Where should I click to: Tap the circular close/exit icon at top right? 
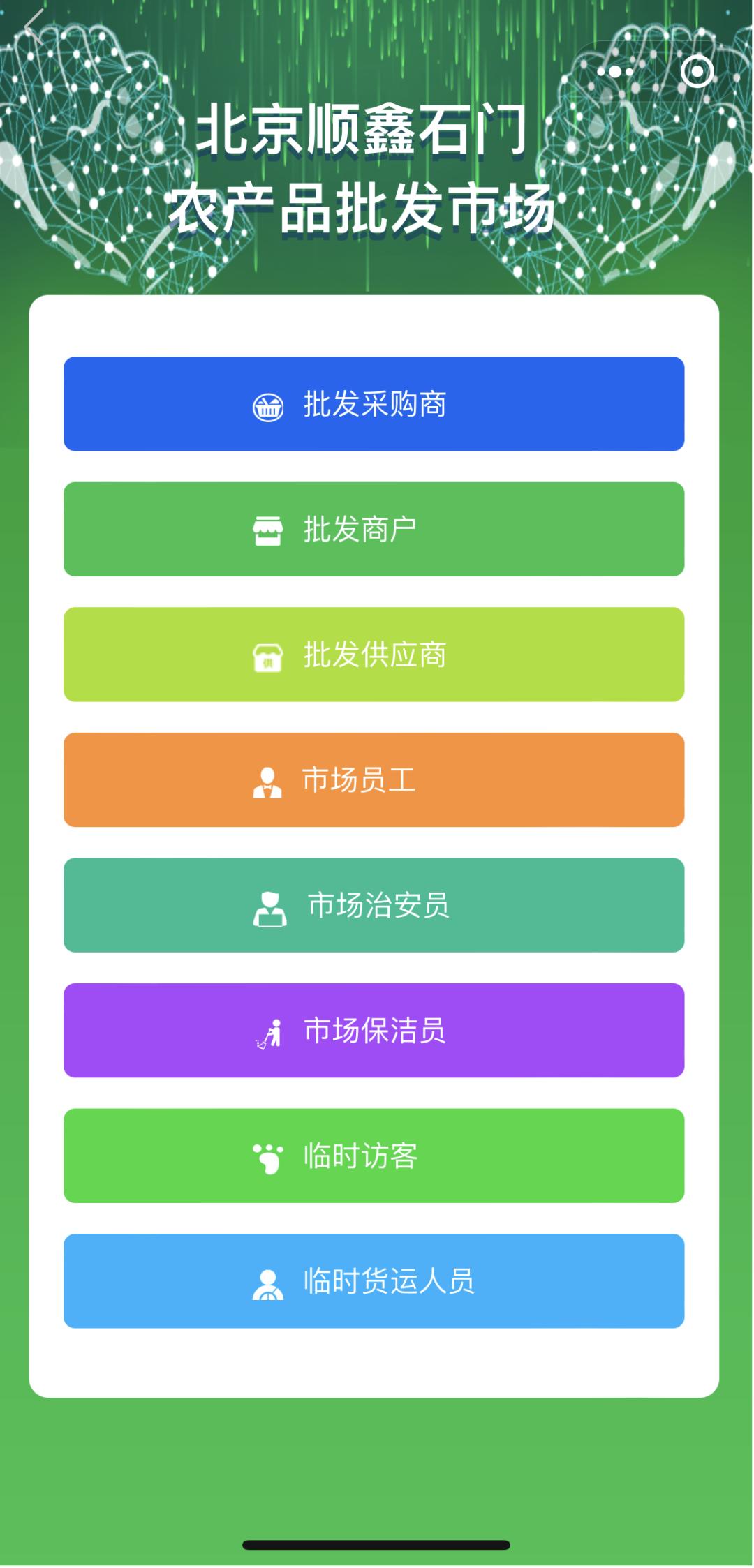click(x=695, y=70)
